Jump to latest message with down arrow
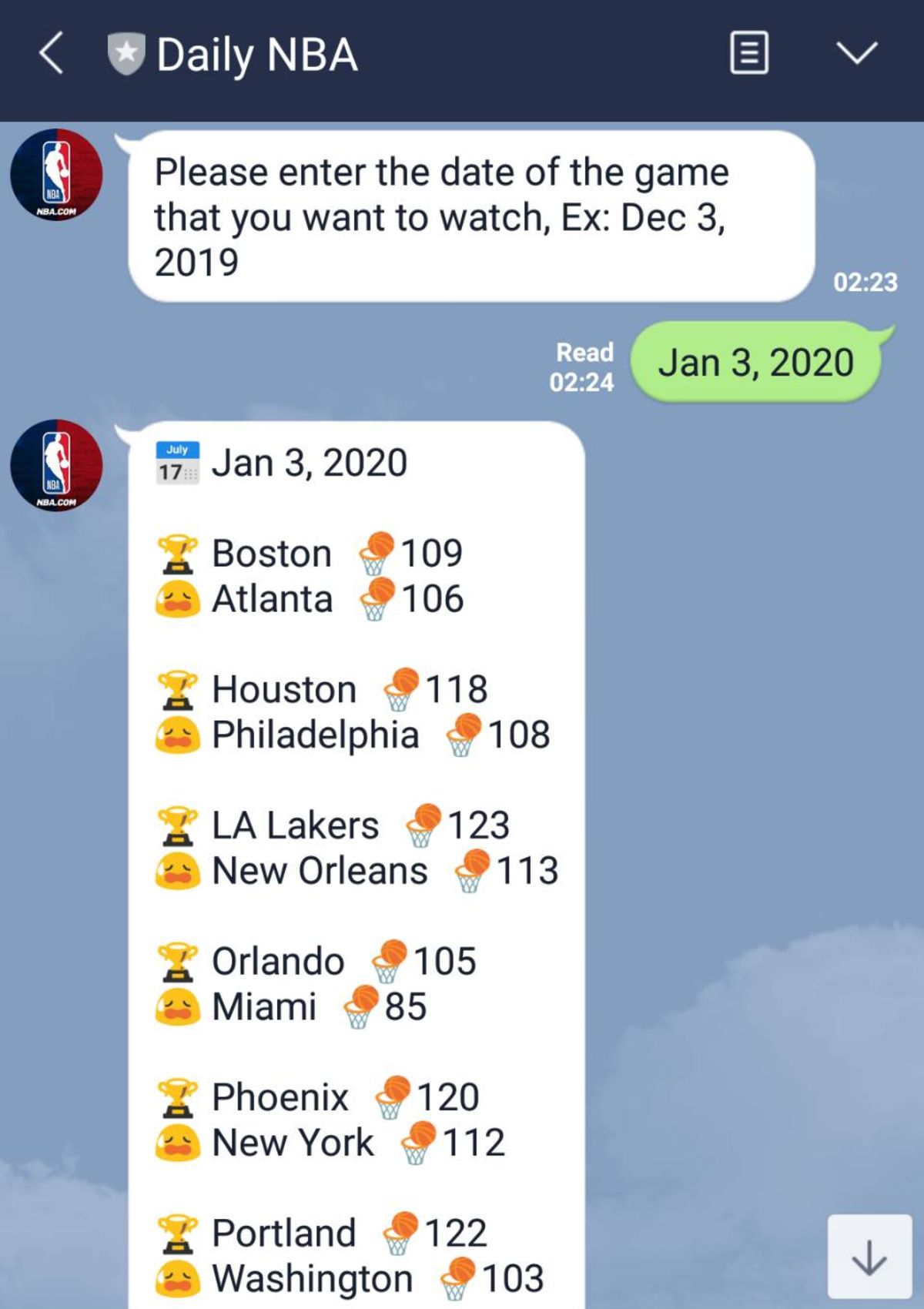This screenshot has width=924, height=1309. [x=869, y=1257]
